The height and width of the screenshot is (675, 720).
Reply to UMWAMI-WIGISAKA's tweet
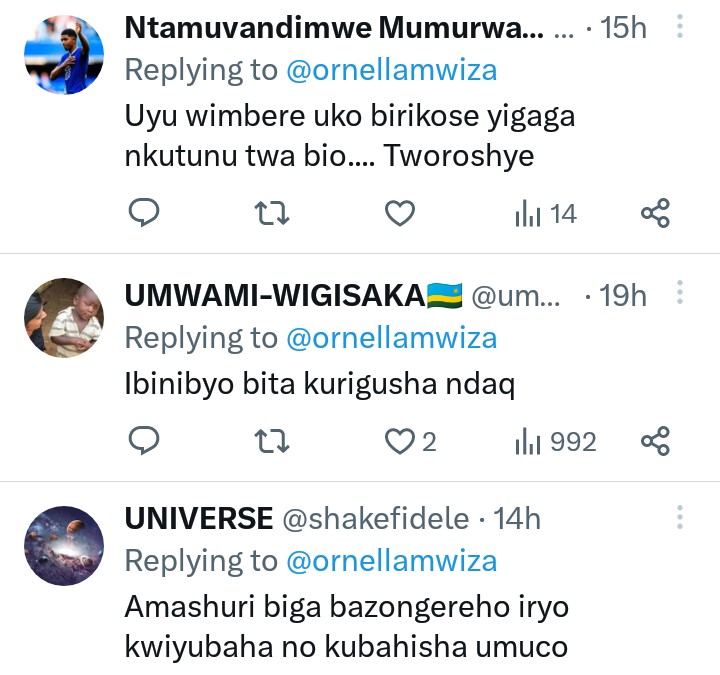pos(145,440)
